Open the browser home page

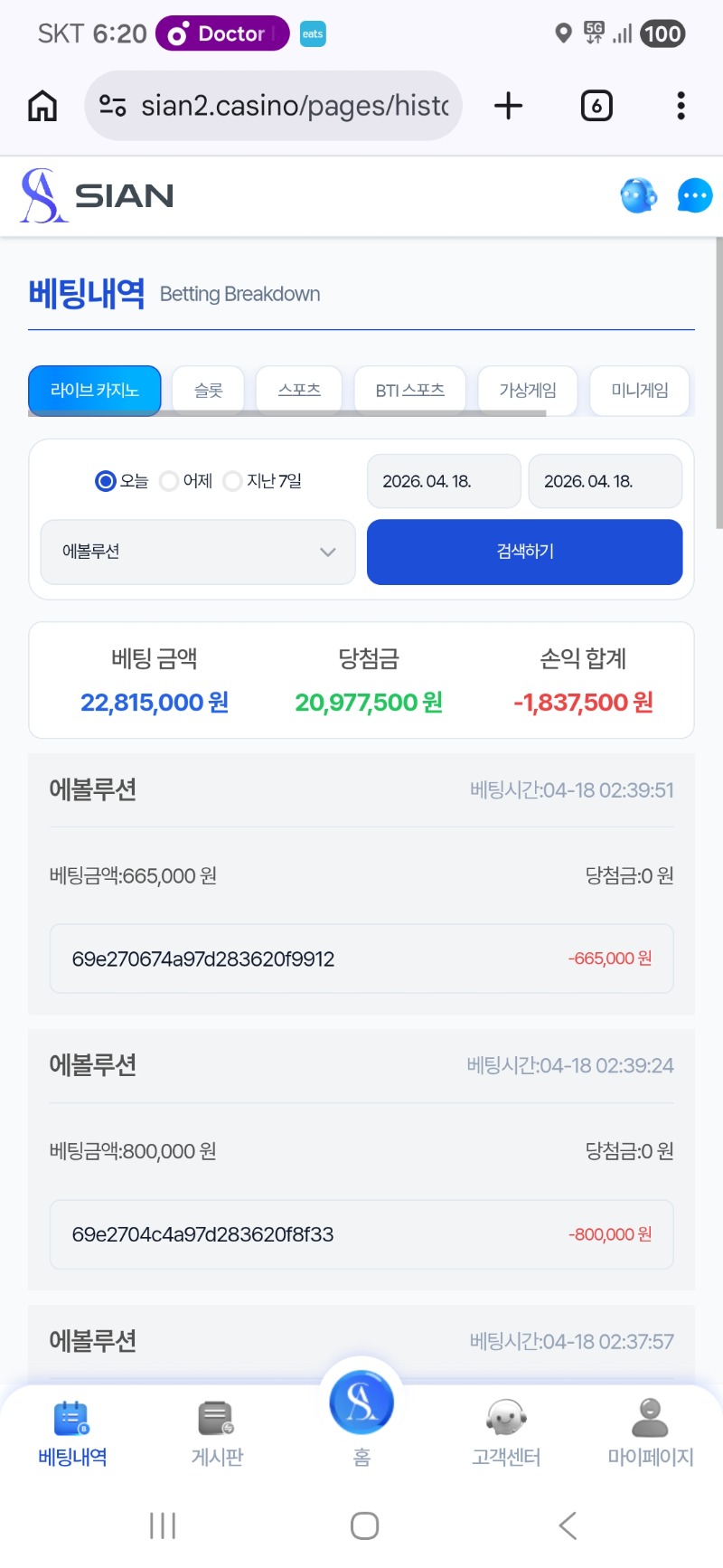(42, 106)
